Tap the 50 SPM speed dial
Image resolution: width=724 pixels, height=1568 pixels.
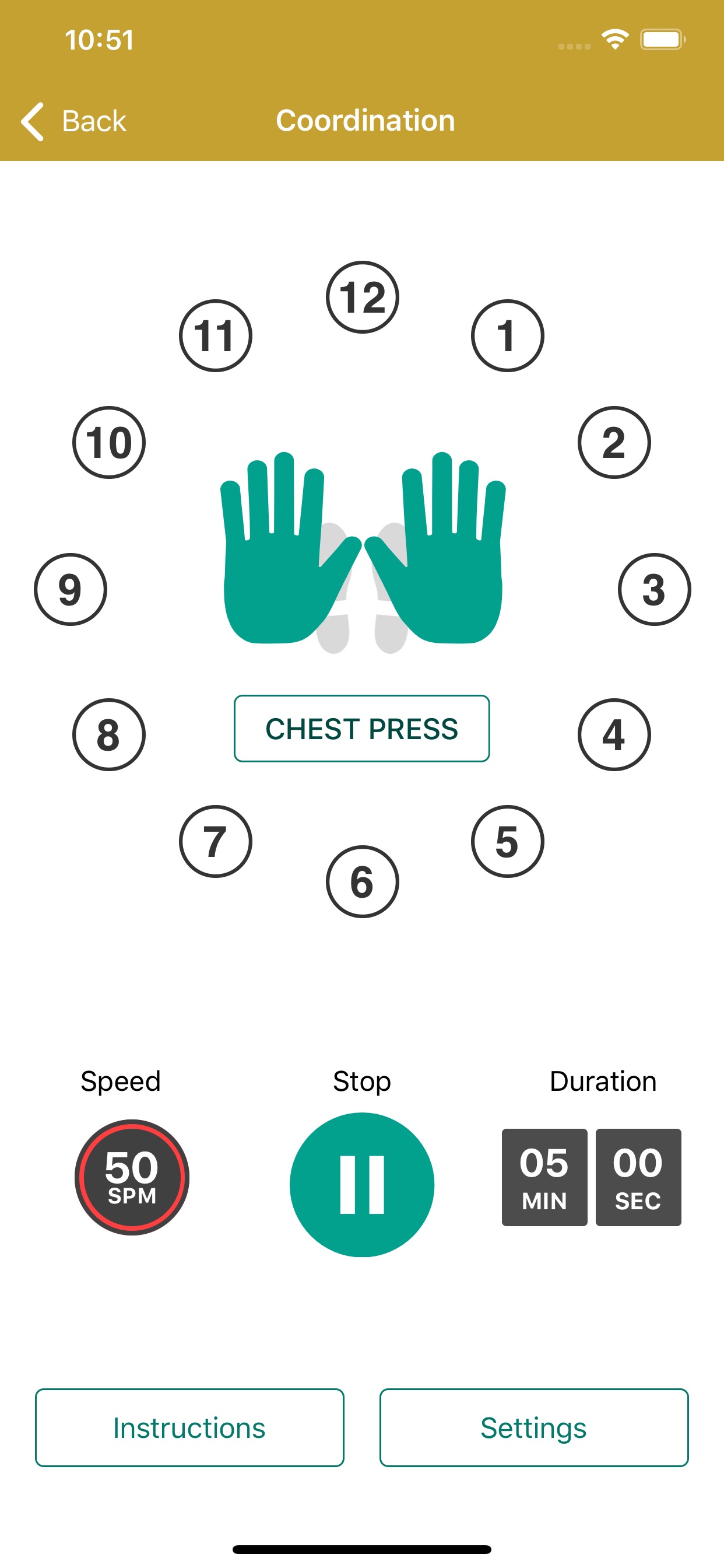click(133, 1178)
